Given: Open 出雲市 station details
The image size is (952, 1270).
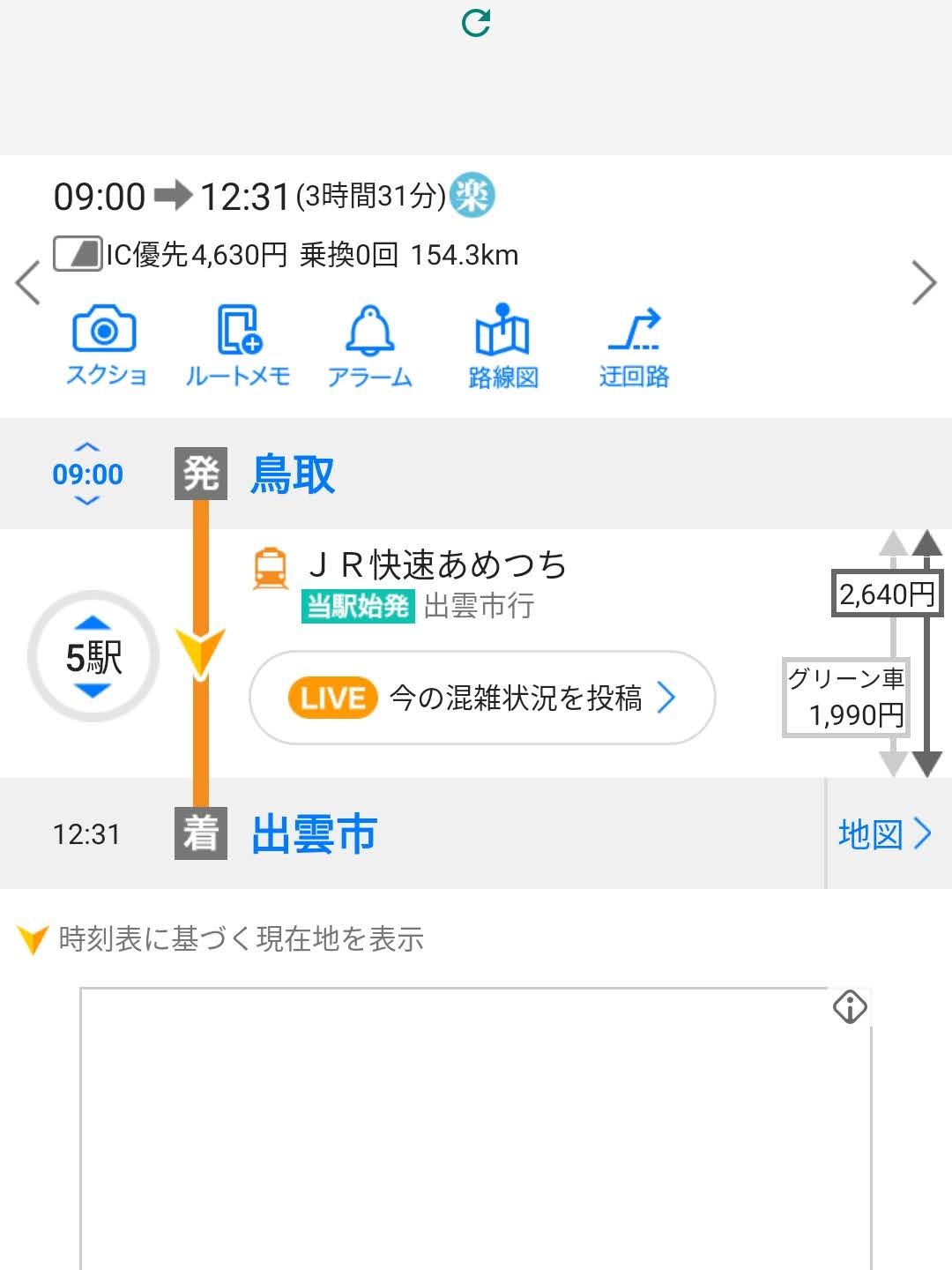Looking at the screenshot, I should (x=315, y=833).
